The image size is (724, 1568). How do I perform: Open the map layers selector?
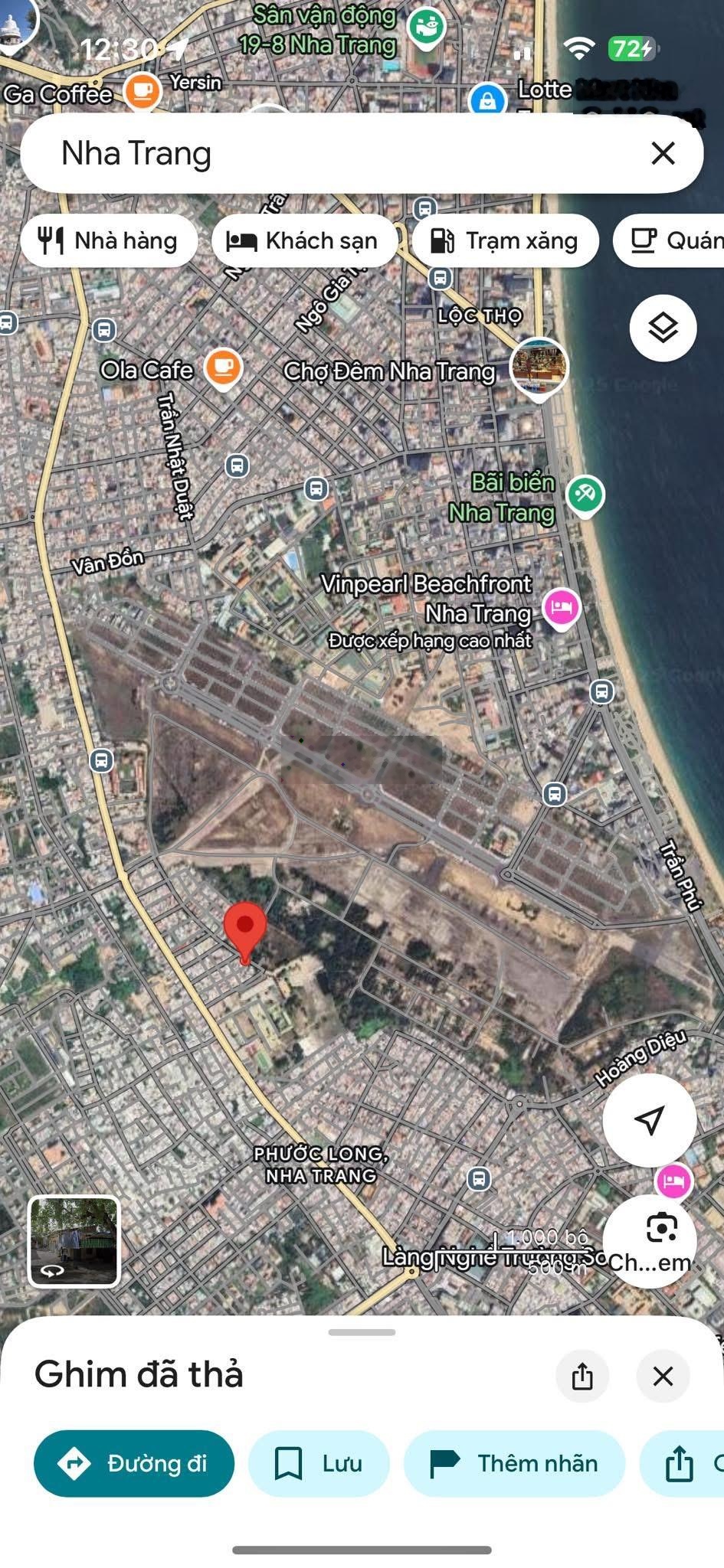(663, 328)
